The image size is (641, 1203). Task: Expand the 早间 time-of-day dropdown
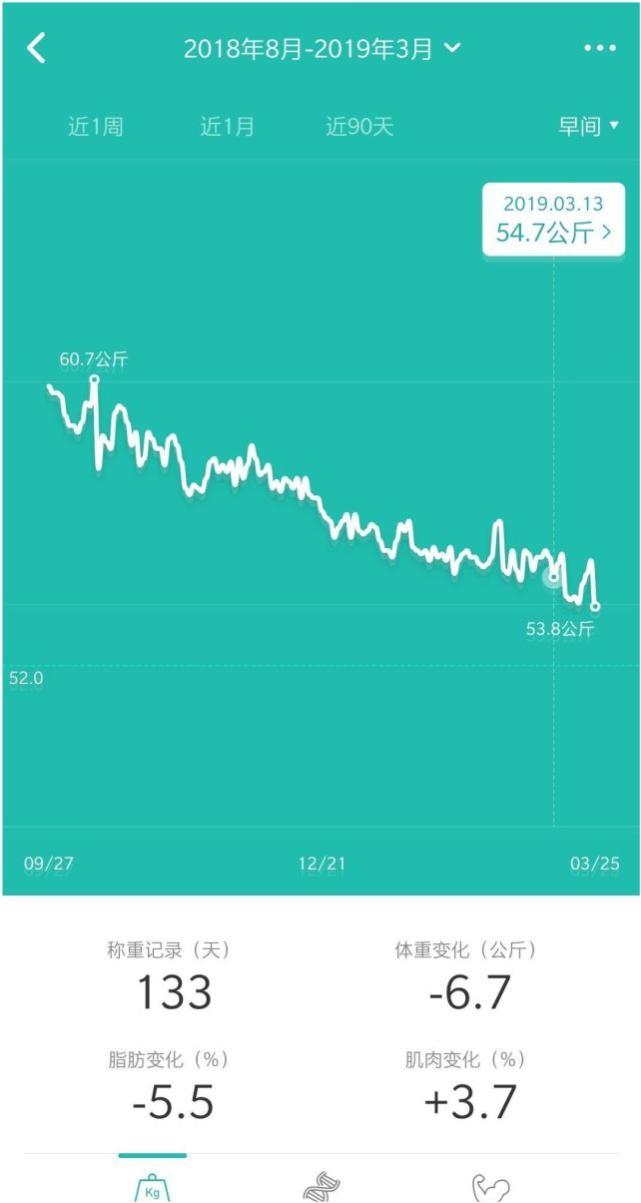click(588, 126)
